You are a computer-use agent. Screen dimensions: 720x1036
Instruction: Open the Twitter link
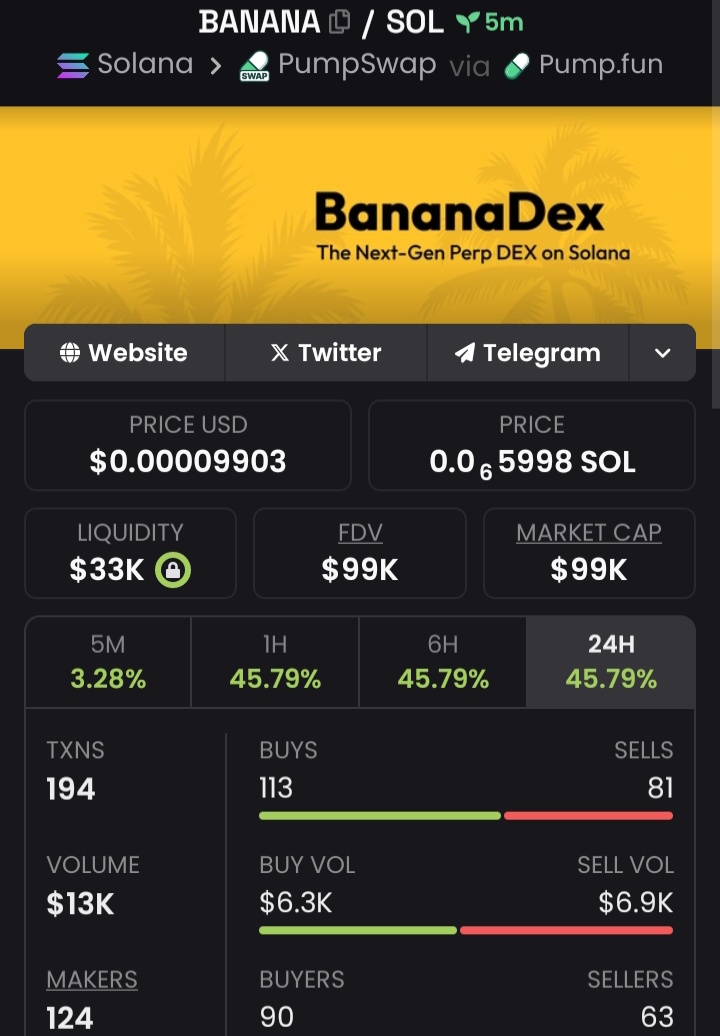(326, 353)
